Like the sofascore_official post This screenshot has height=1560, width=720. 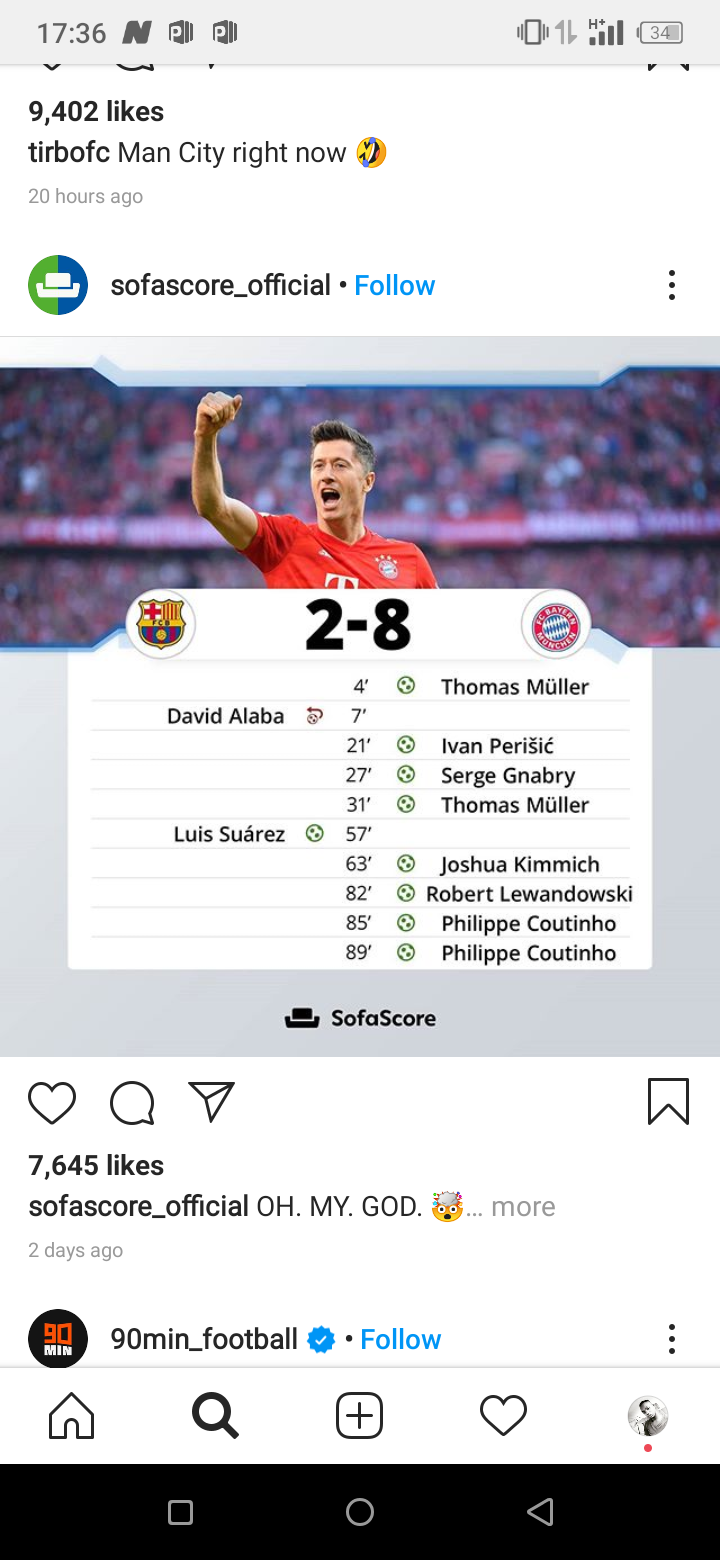pyautogui.click(x=52, y=1103)
